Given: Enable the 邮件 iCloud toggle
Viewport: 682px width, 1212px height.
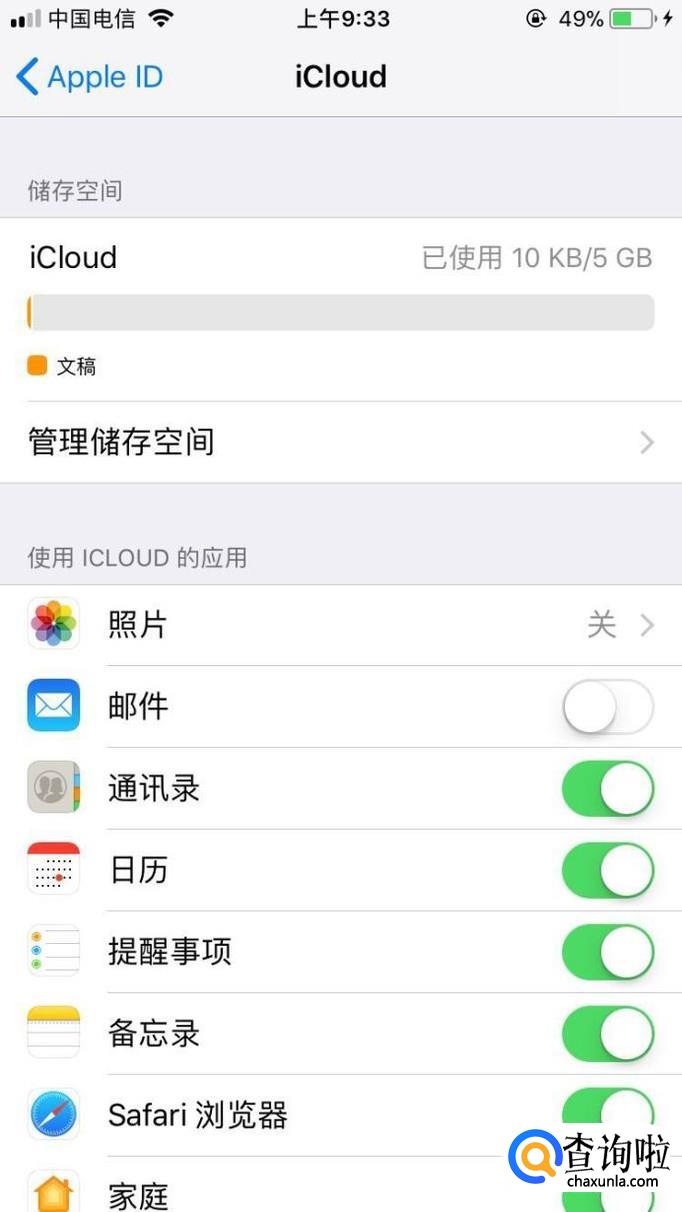Looking at the screenshot, I should coord(607,708).
